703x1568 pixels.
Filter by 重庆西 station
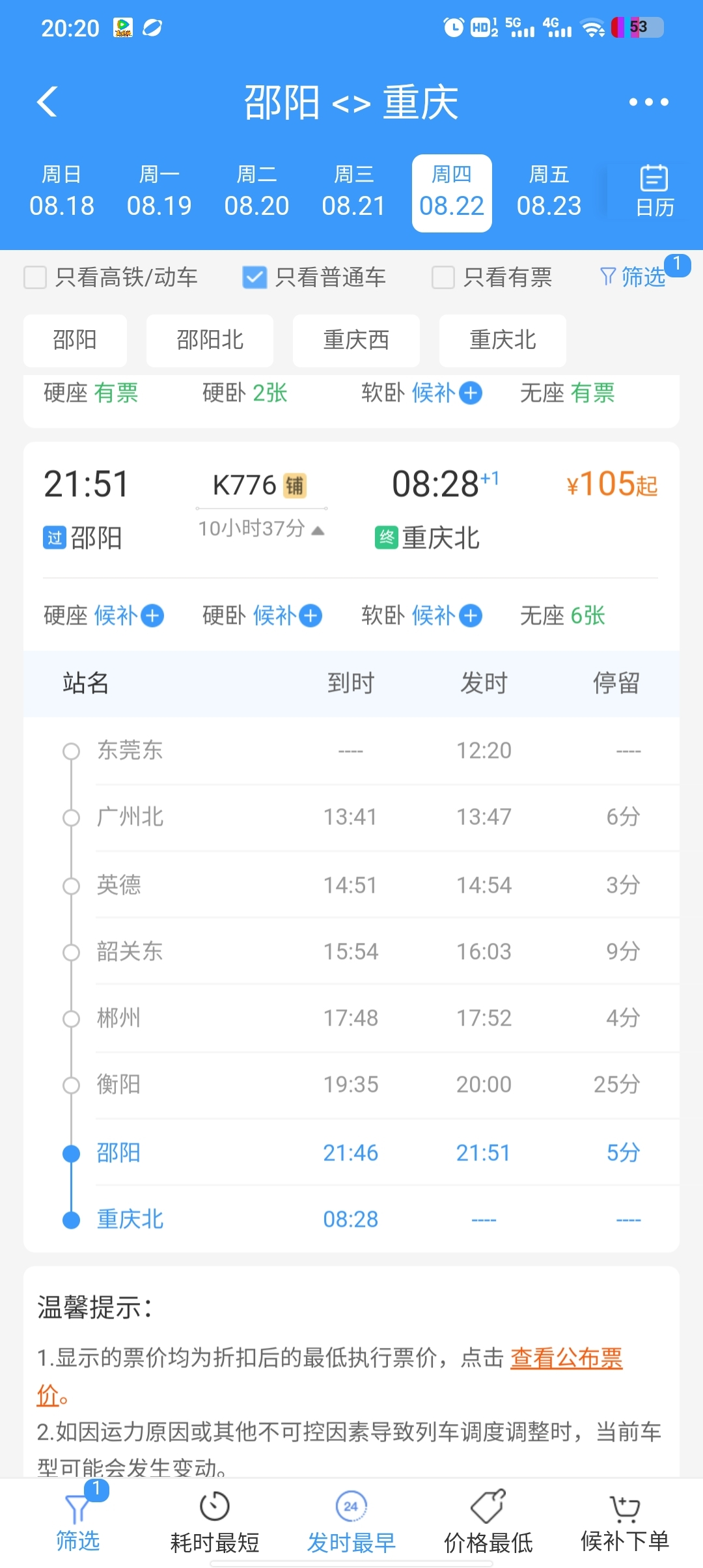tap(356, 341)
